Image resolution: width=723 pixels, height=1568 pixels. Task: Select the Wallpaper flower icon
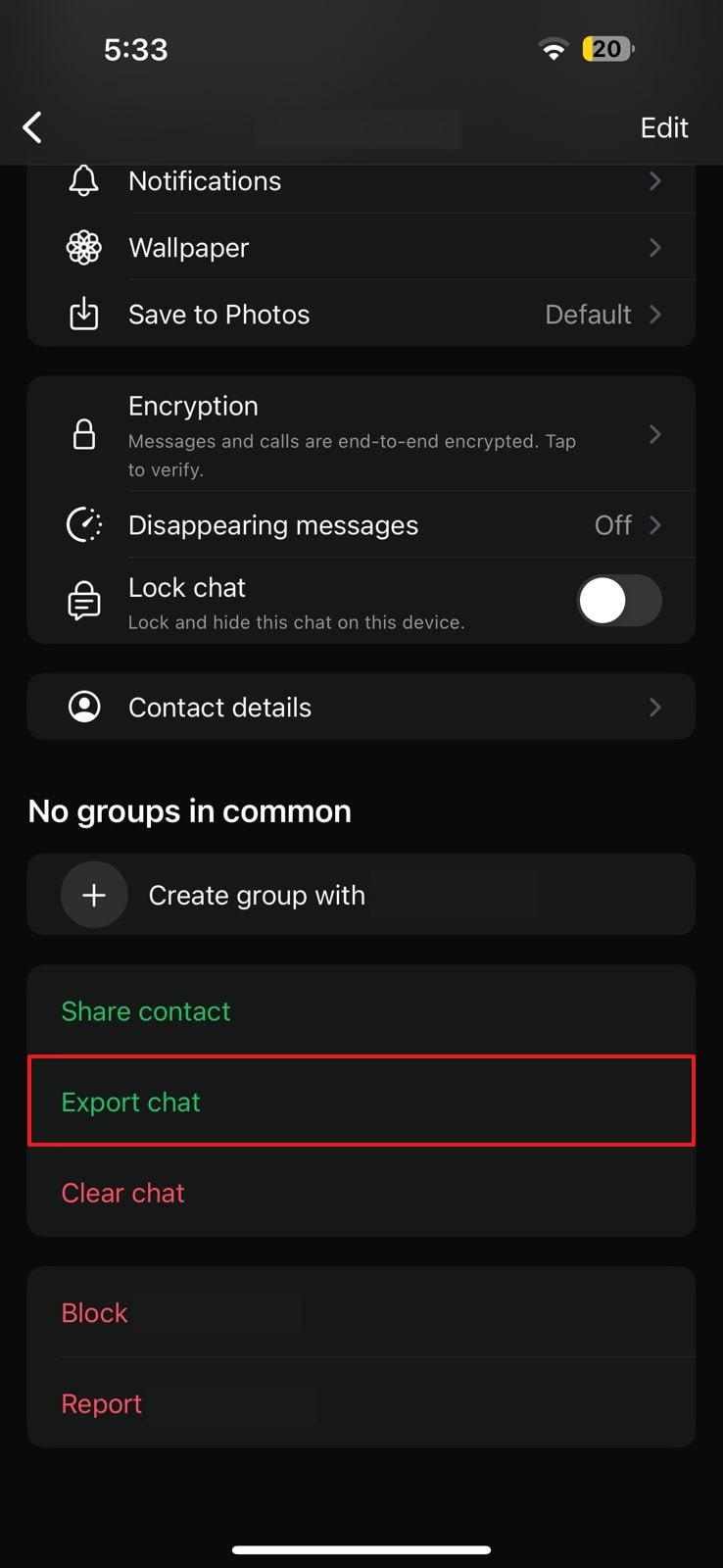[x=84, y=247]
